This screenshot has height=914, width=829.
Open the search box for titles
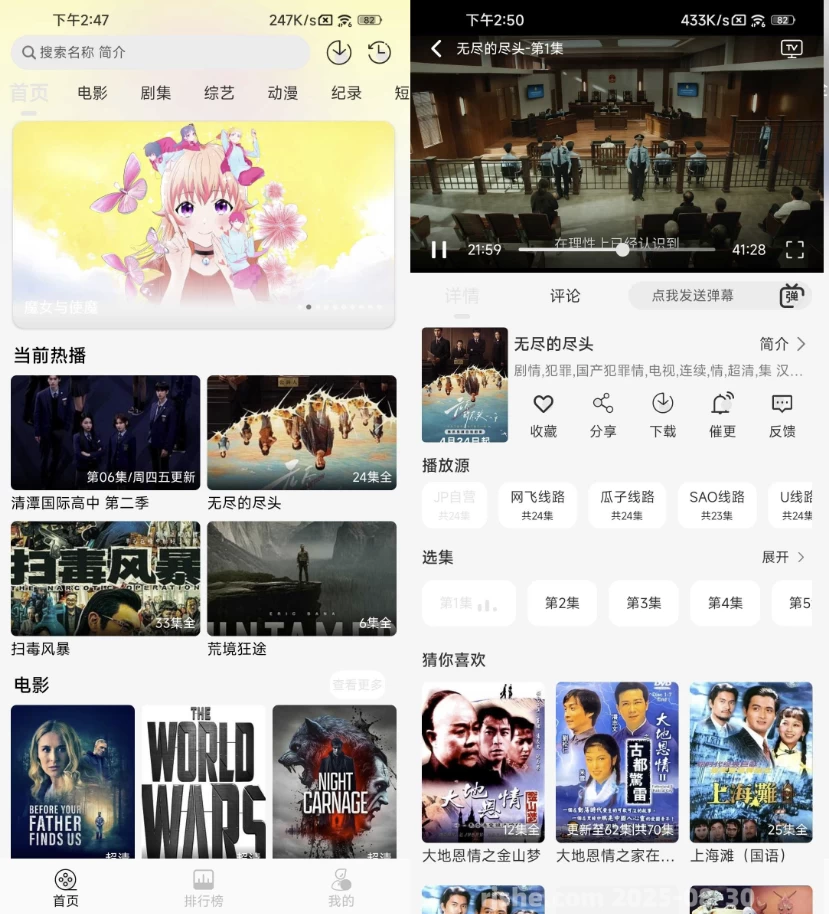click(160, 52)
